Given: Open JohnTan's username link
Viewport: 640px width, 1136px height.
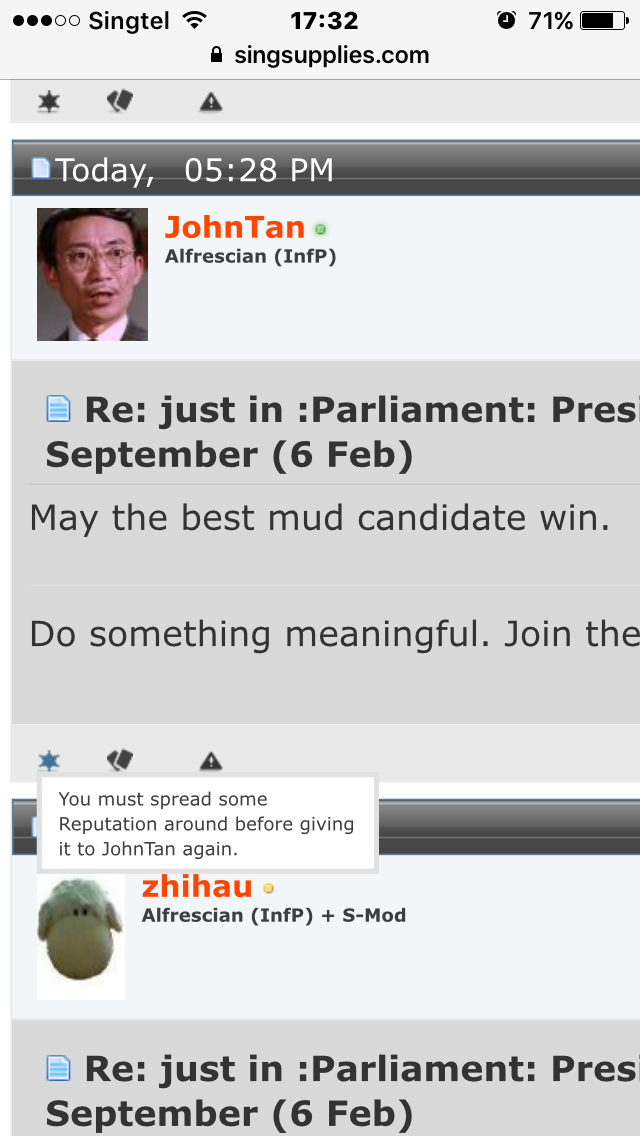Looking at the screenshot, I should click(x=235, y=228).
